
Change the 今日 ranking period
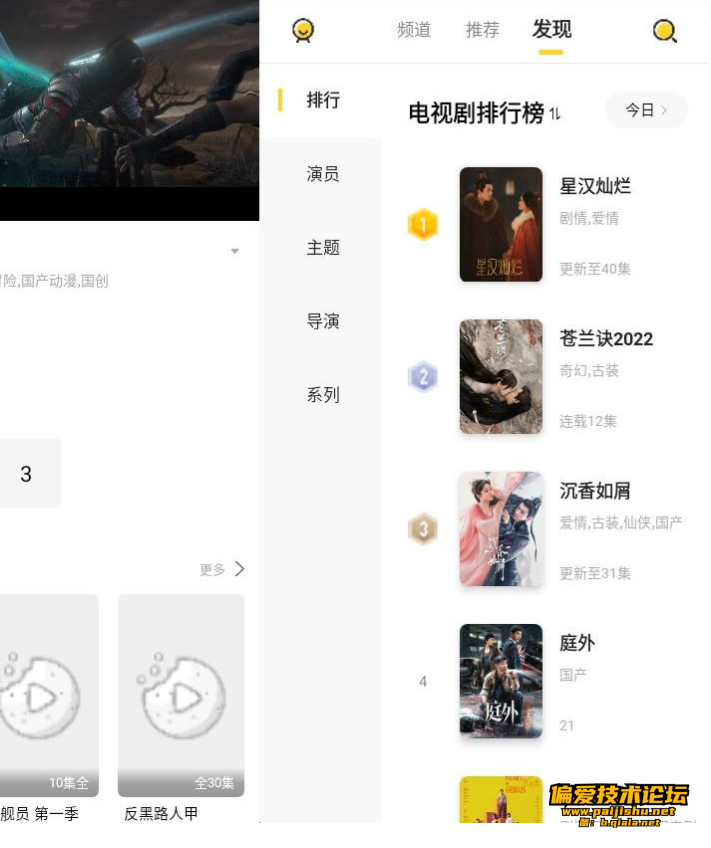pyautogui.click(x=646, y=110)
